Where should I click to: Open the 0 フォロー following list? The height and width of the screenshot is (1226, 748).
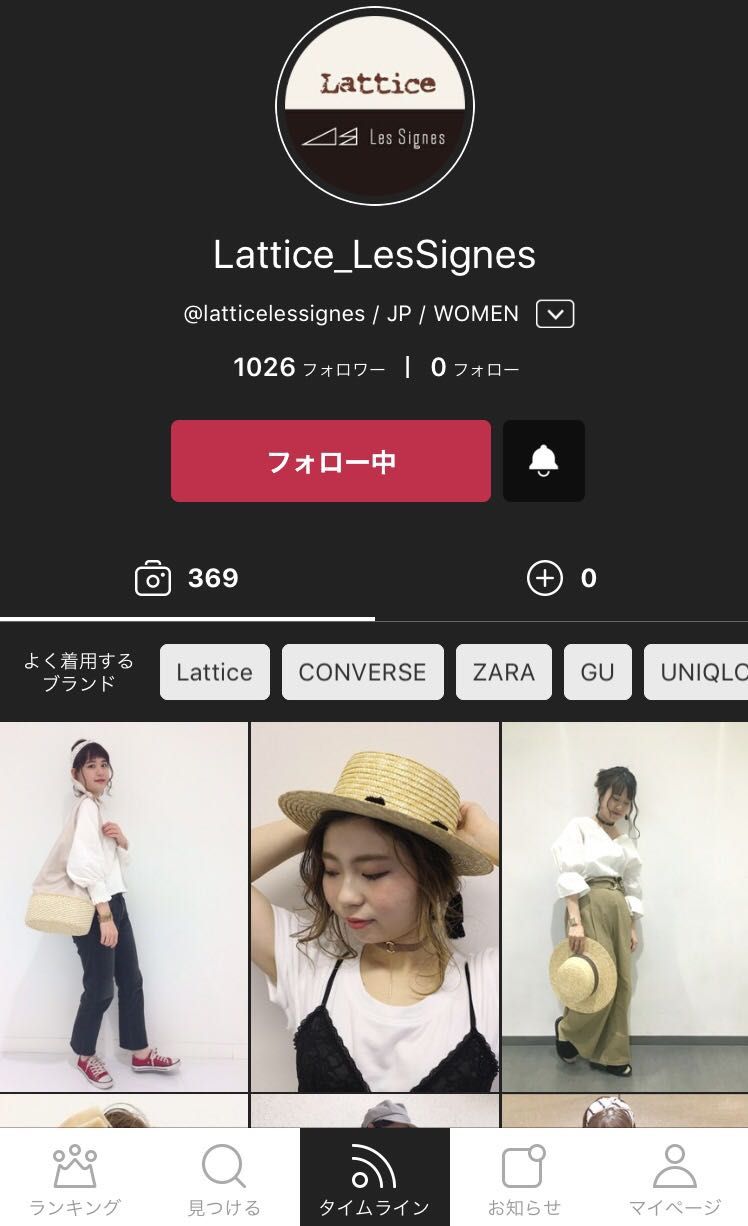click(475, 368)
